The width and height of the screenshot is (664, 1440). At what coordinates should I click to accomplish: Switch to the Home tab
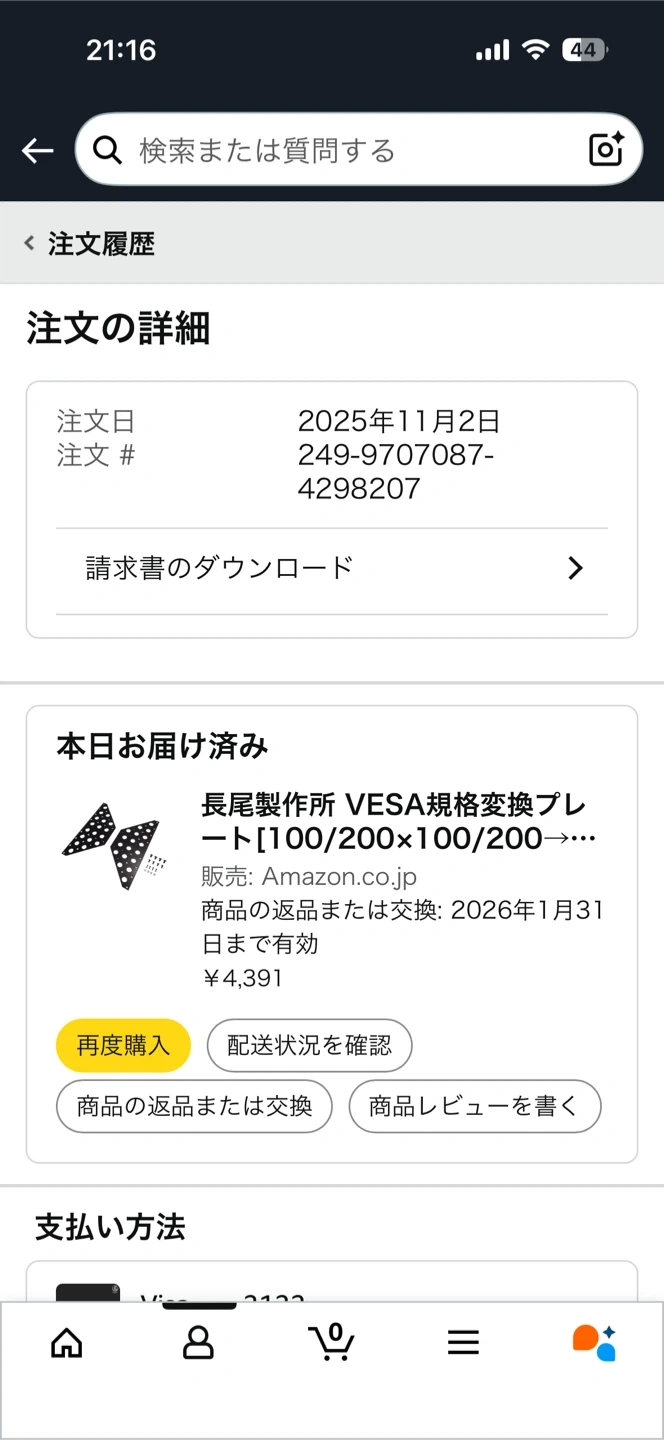tap(67, 1342)
